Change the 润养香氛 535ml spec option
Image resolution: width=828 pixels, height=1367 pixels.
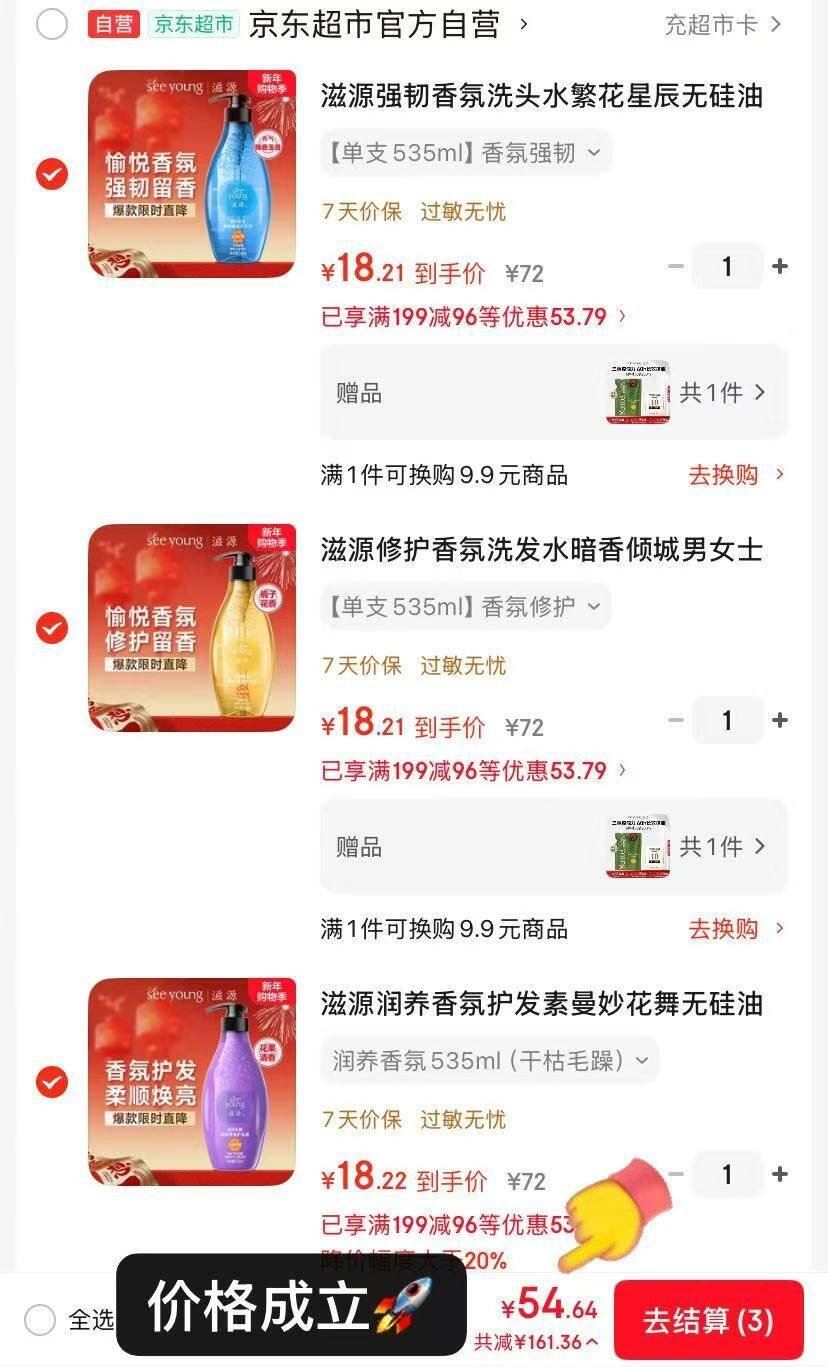point(489,1061)
